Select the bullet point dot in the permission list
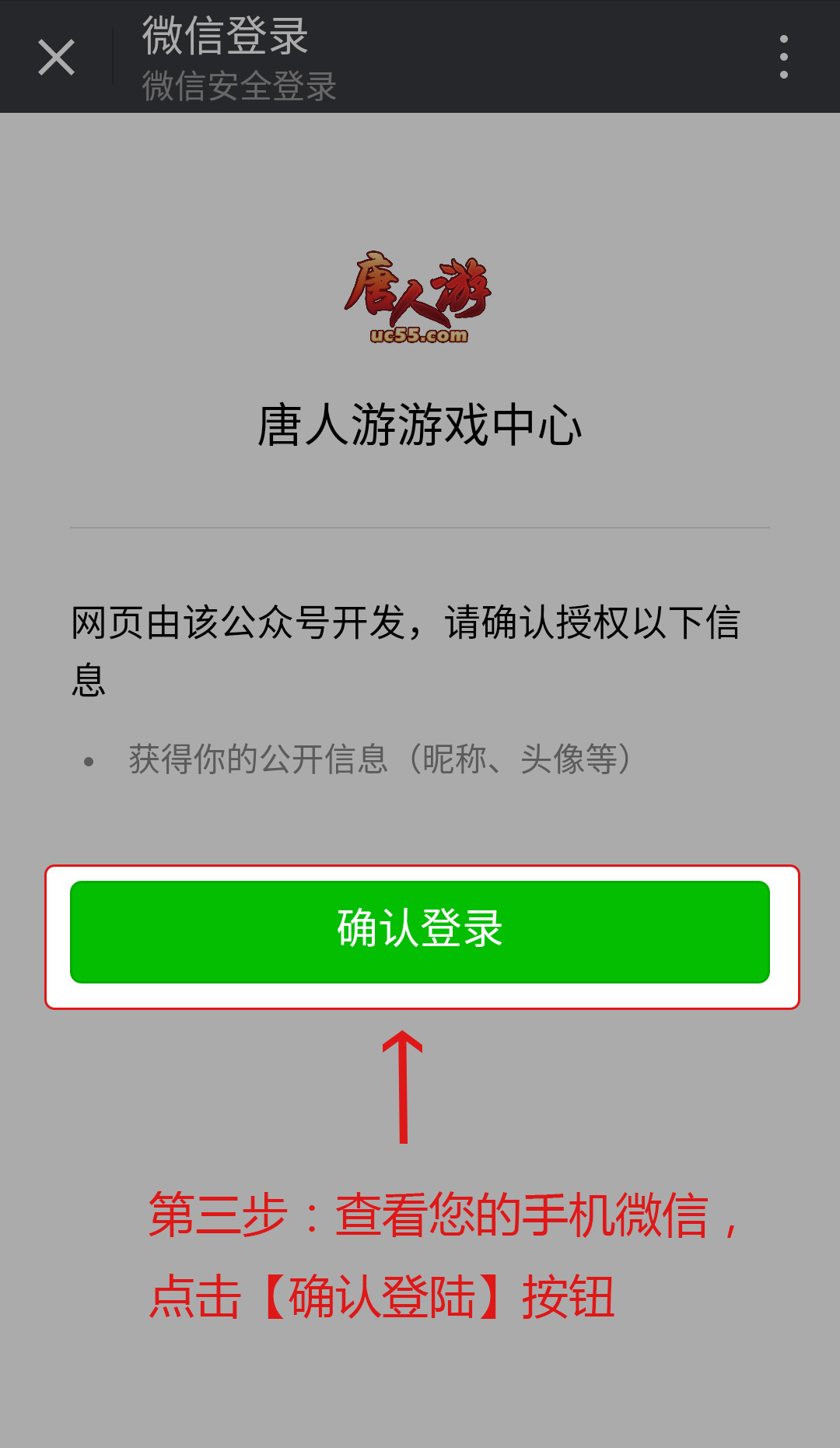This screenshot has width=840, height=1448. 89,759
